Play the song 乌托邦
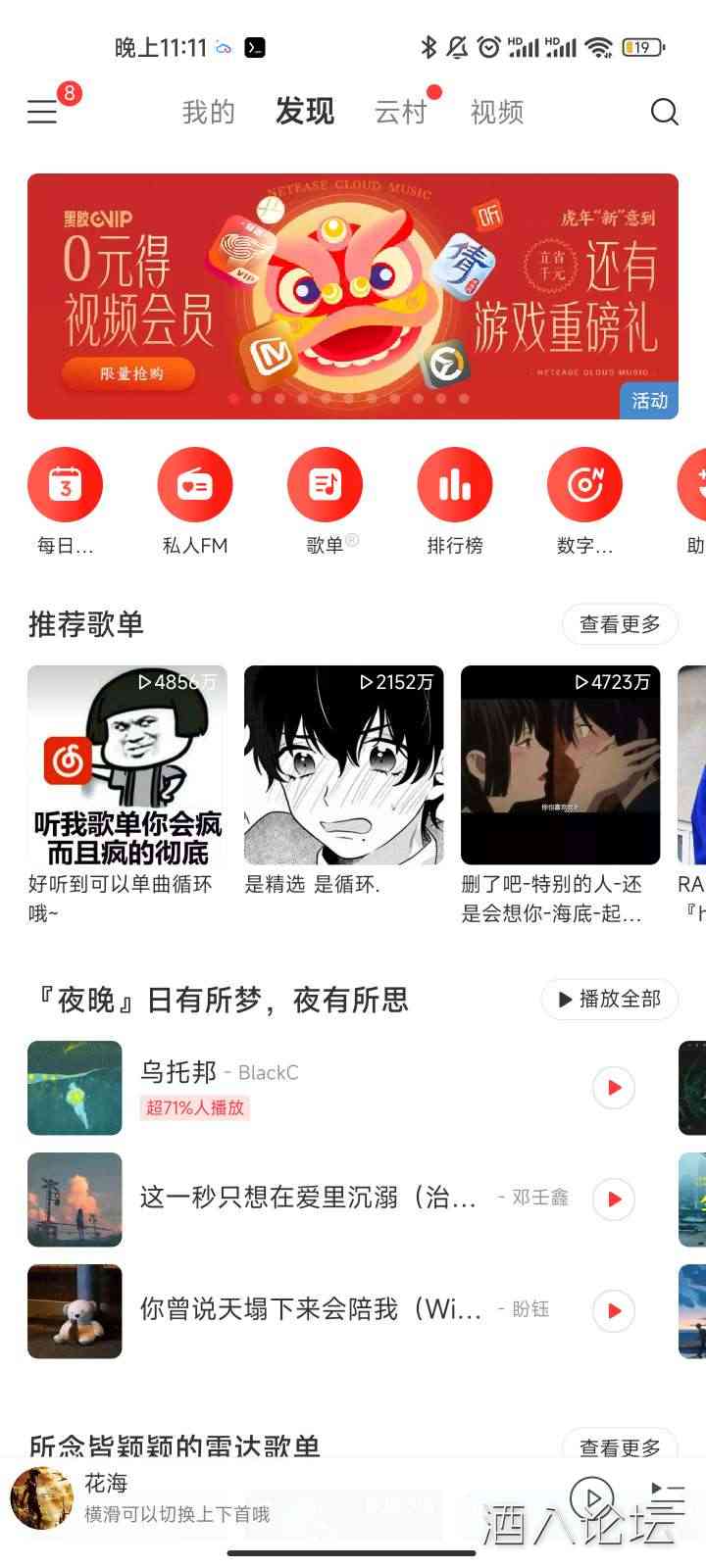Image resolution: width=706 pixels, height=1568 pixels. point(614,1088)
